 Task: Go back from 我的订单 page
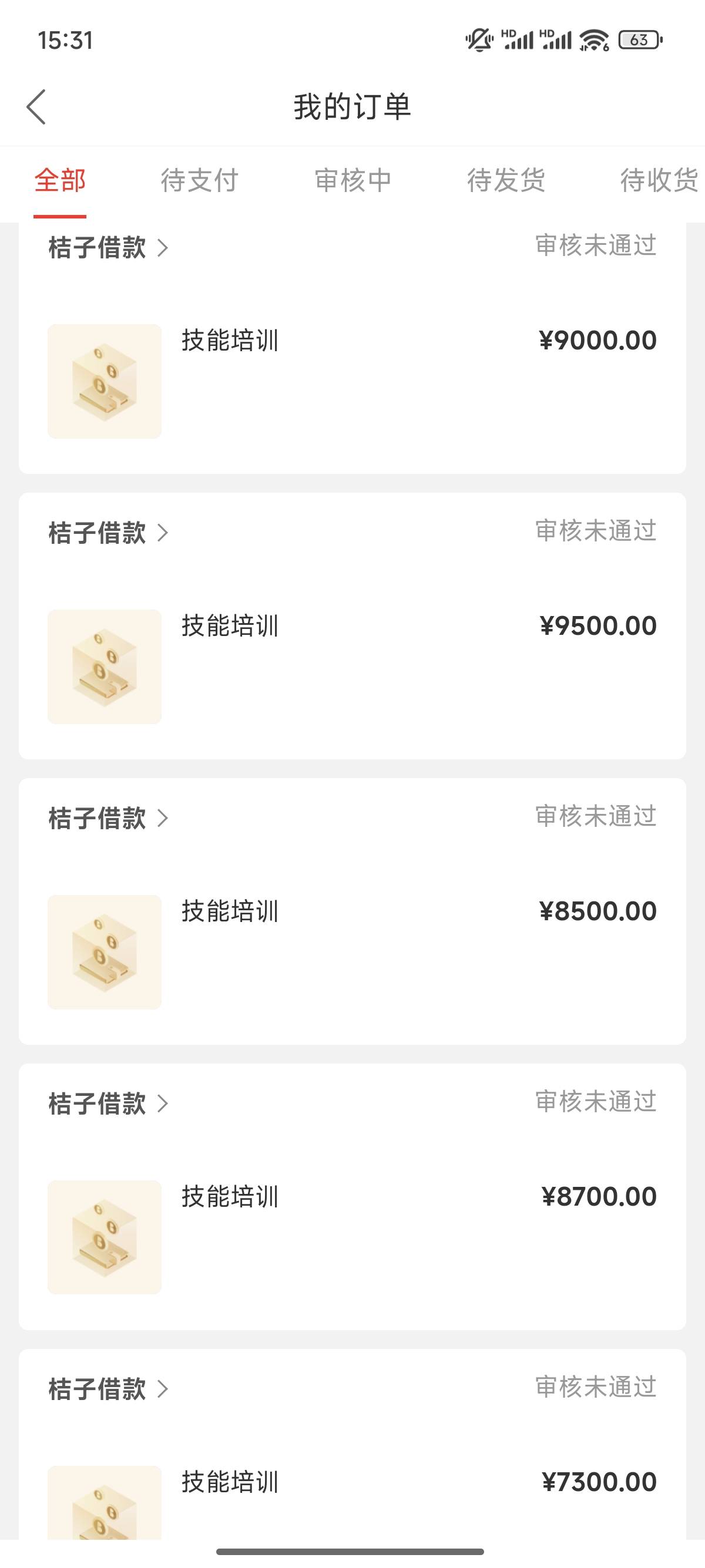(36, 107)
